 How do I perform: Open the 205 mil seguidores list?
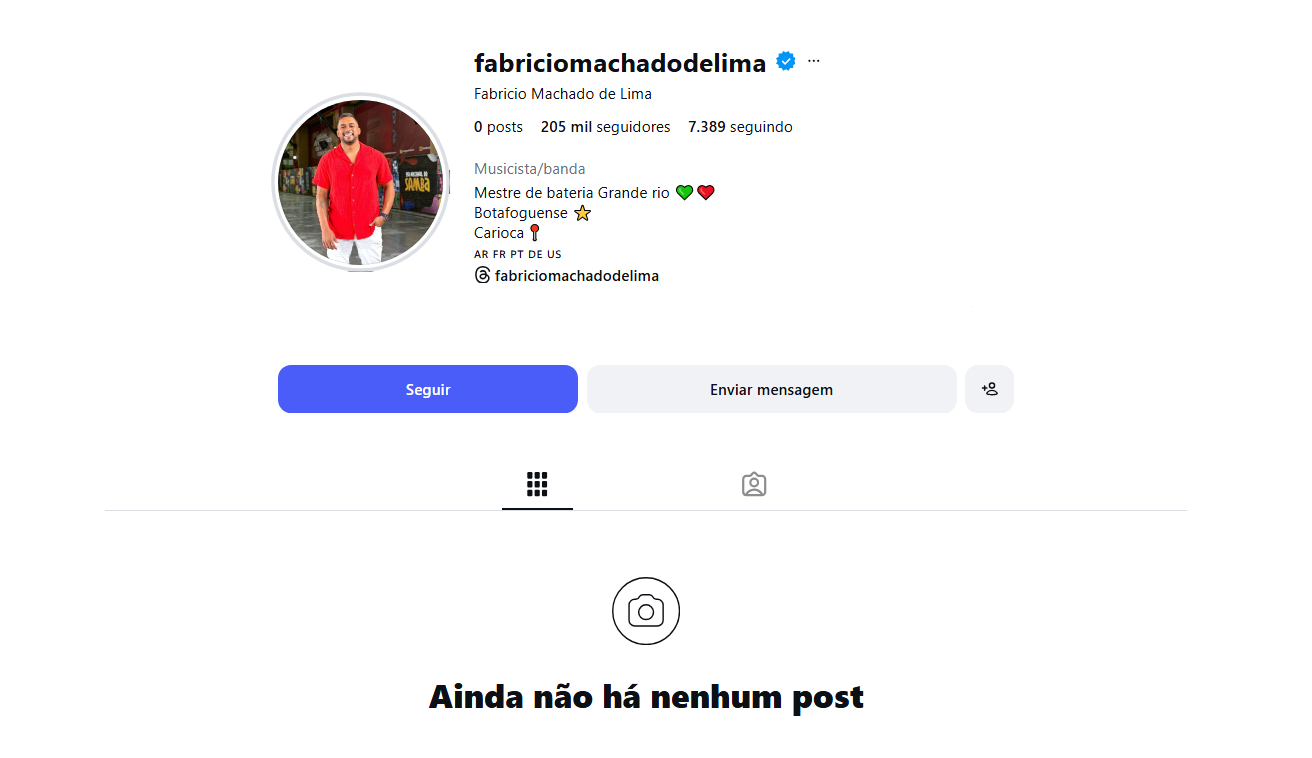point(605,127)
